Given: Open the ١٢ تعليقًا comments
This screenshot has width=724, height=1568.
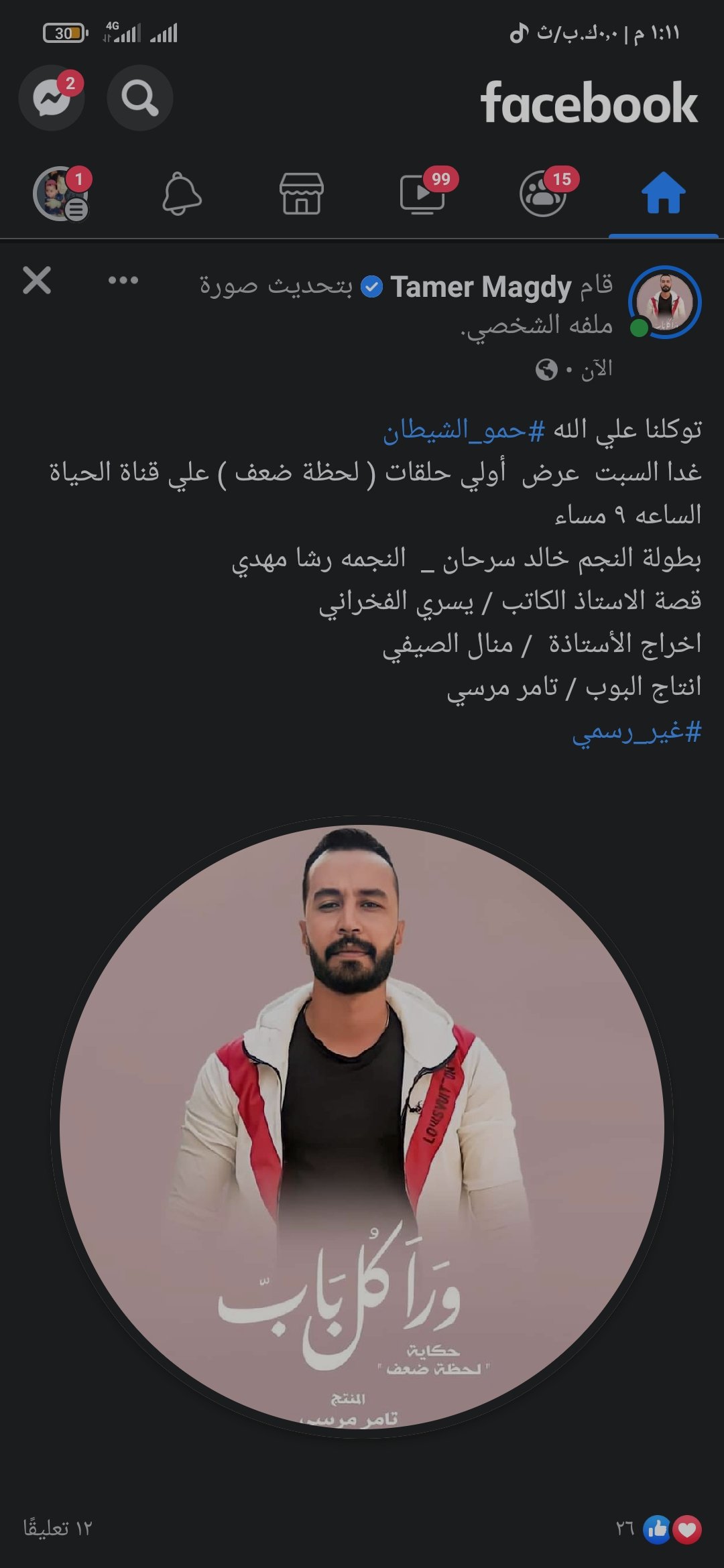Looking at the screenshot, I should [58, 1528].
